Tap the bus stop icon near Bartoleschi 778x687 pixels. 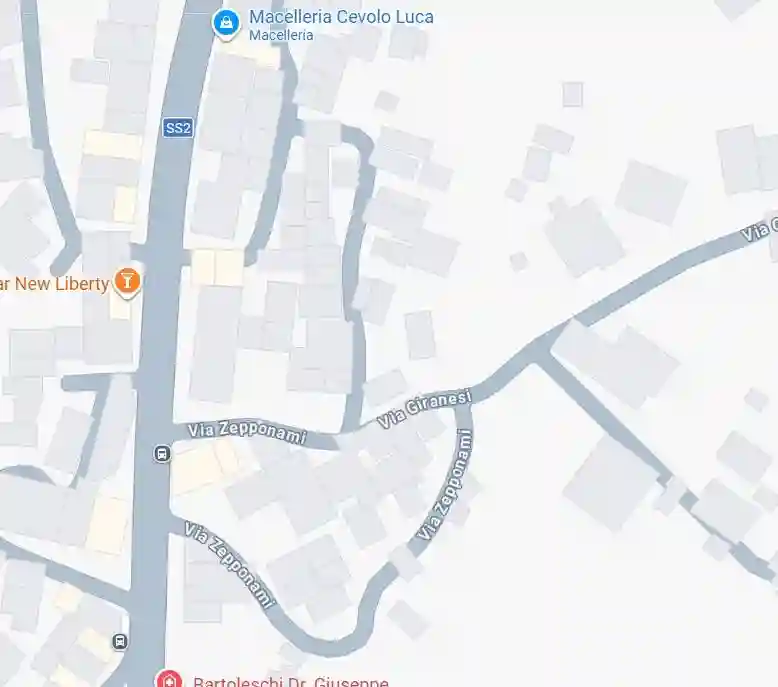(120, 641)
